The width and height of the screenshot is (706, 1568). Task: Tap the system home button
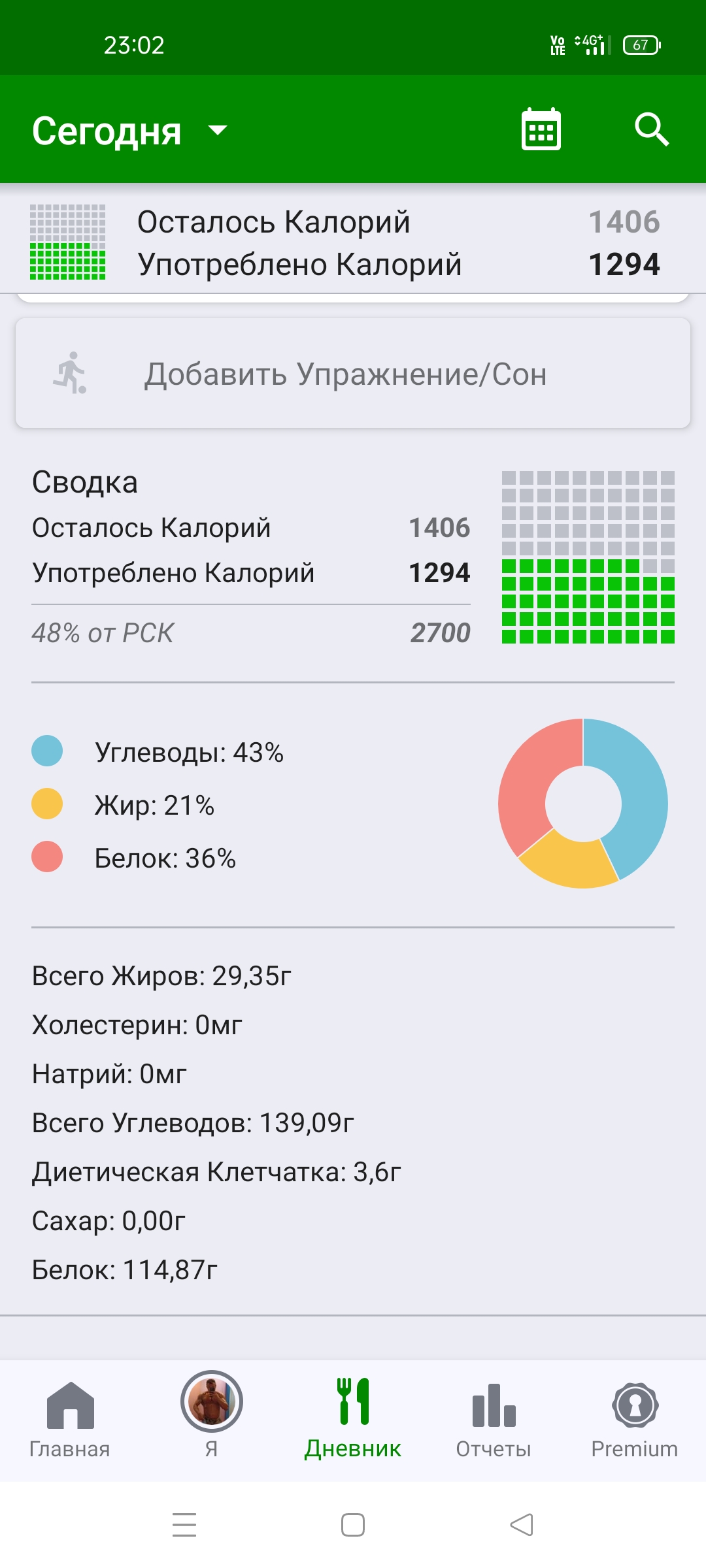[x=353, y=1525]
